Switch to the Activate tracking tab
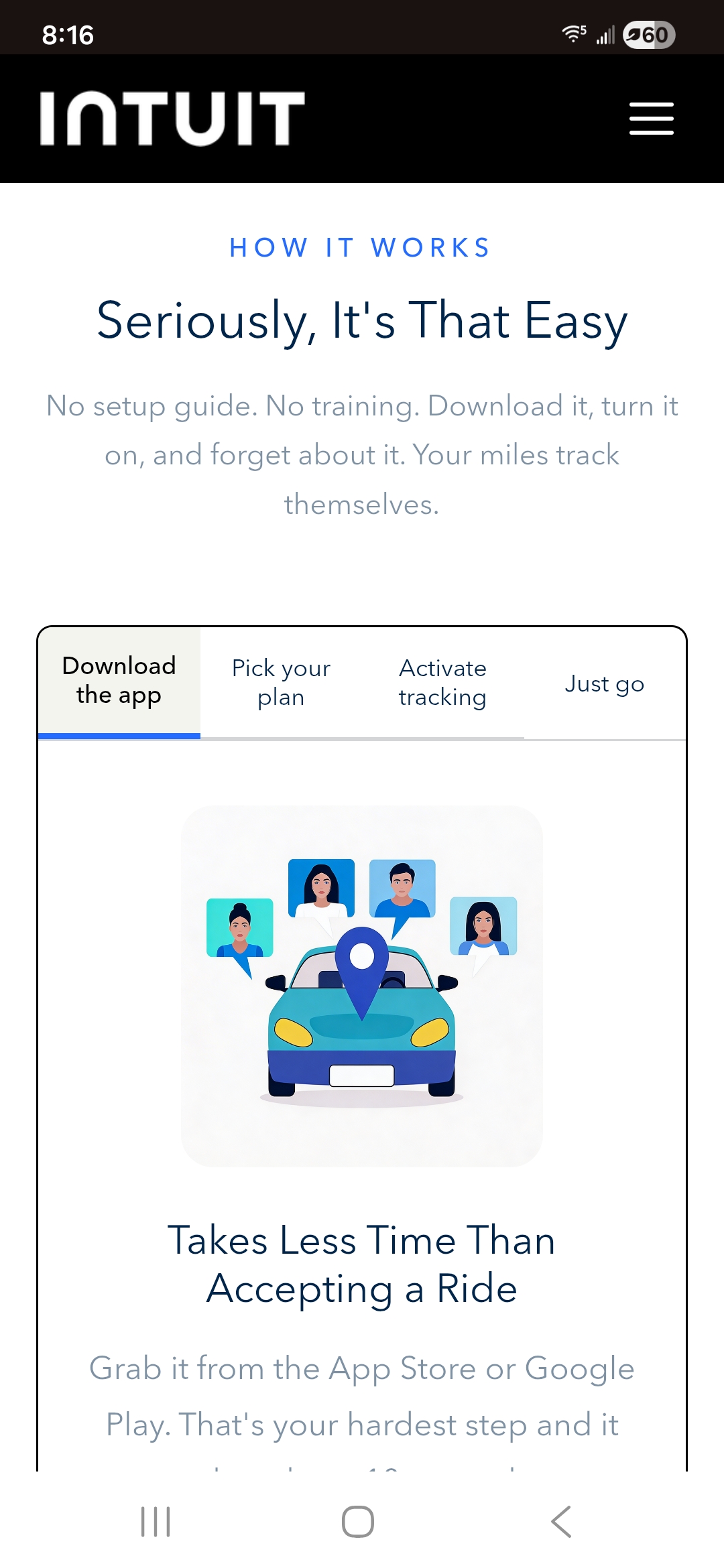 tap(442, 682)
